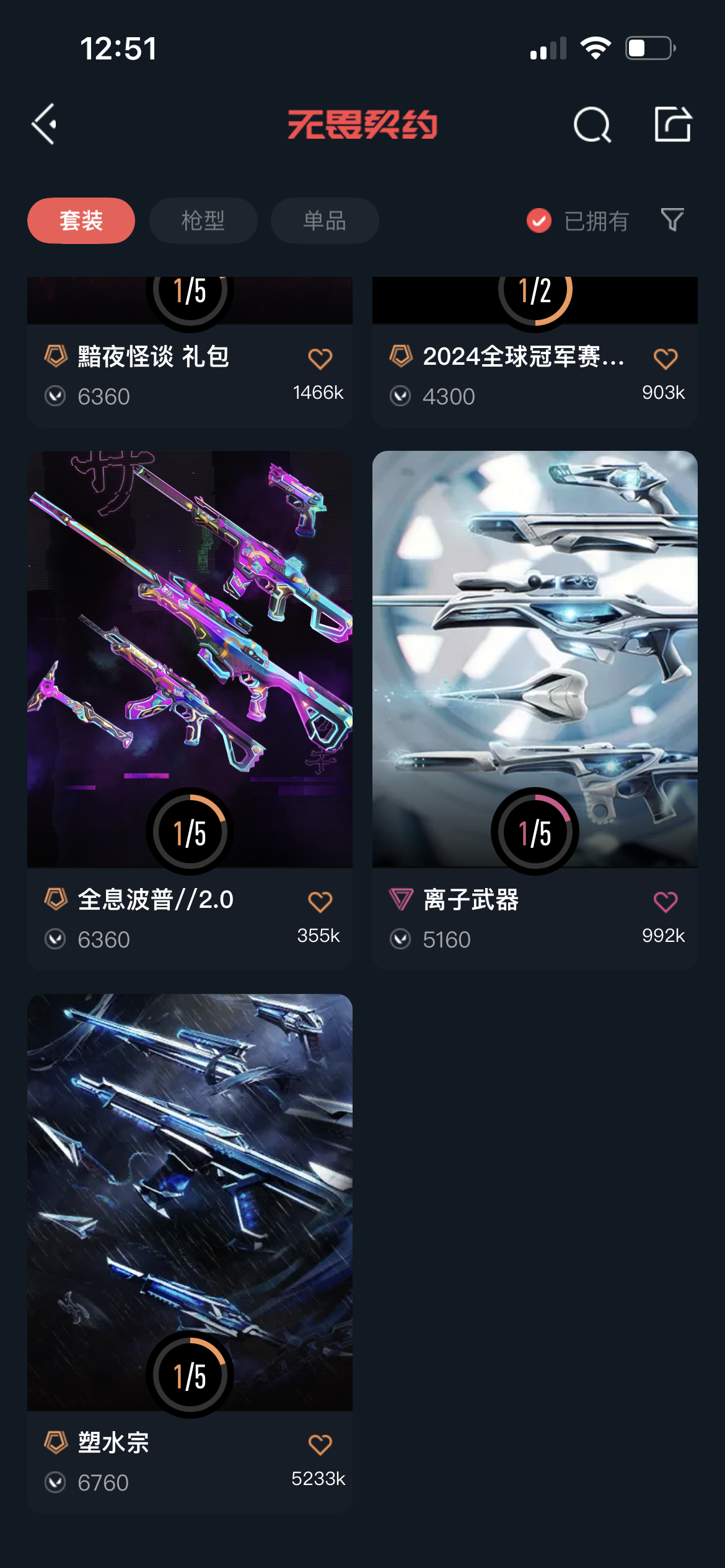The width and height of the screenshot is (725, 1568).
Task: Like the 塑水宗 bundle
Action: (320, 1445)
